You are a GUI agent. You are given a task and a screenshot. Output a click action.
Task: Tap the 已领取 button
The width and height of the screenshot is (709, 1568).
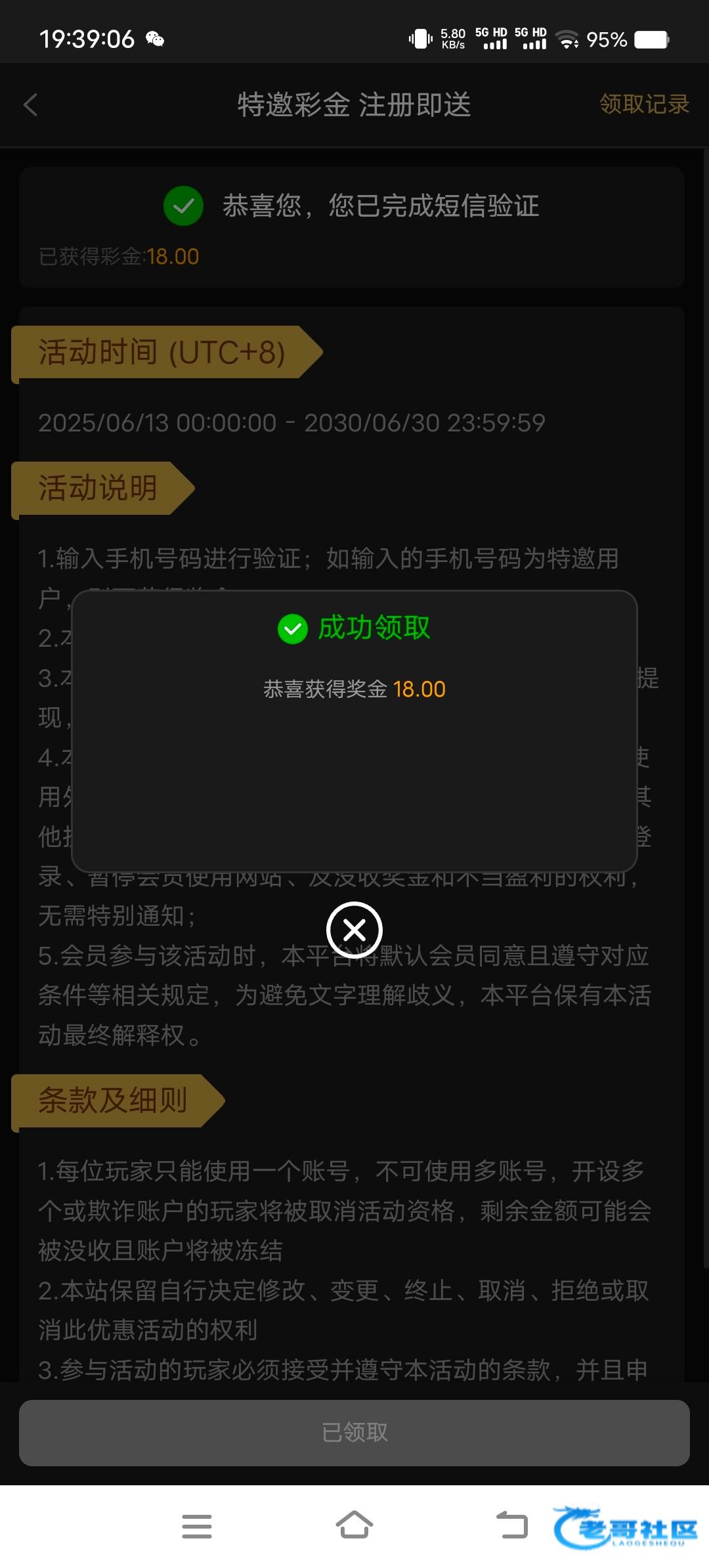pyautogui.click(x=354, y=1432)
